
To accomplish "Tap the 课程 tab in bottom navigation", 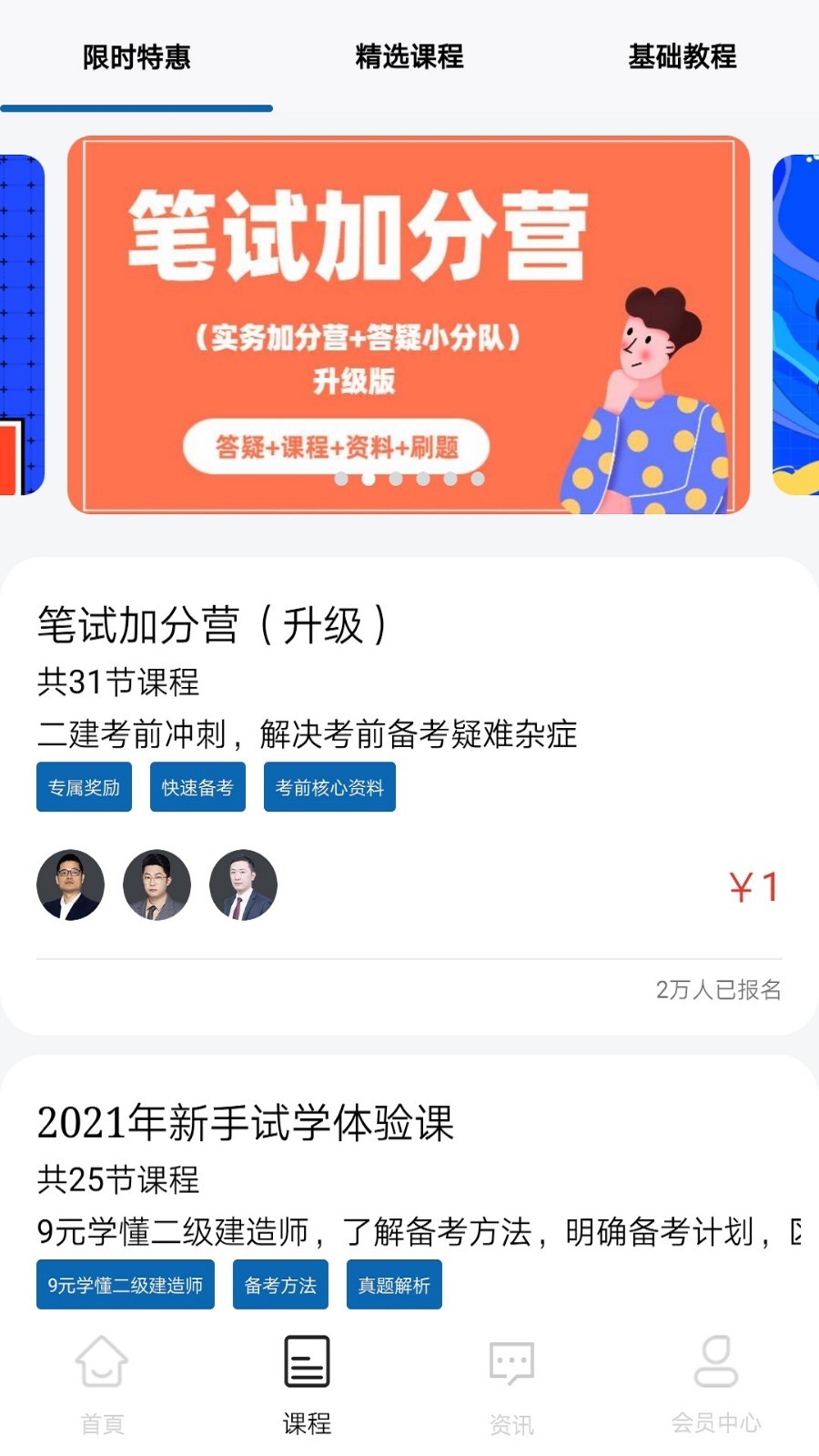I will pos(307,1385).
